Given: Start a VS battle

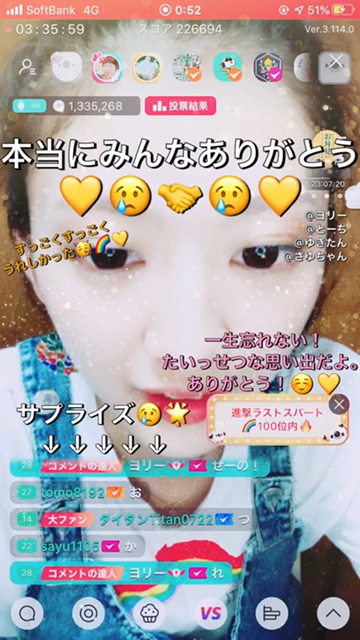Looking at the screenshot, I should 211,613.
